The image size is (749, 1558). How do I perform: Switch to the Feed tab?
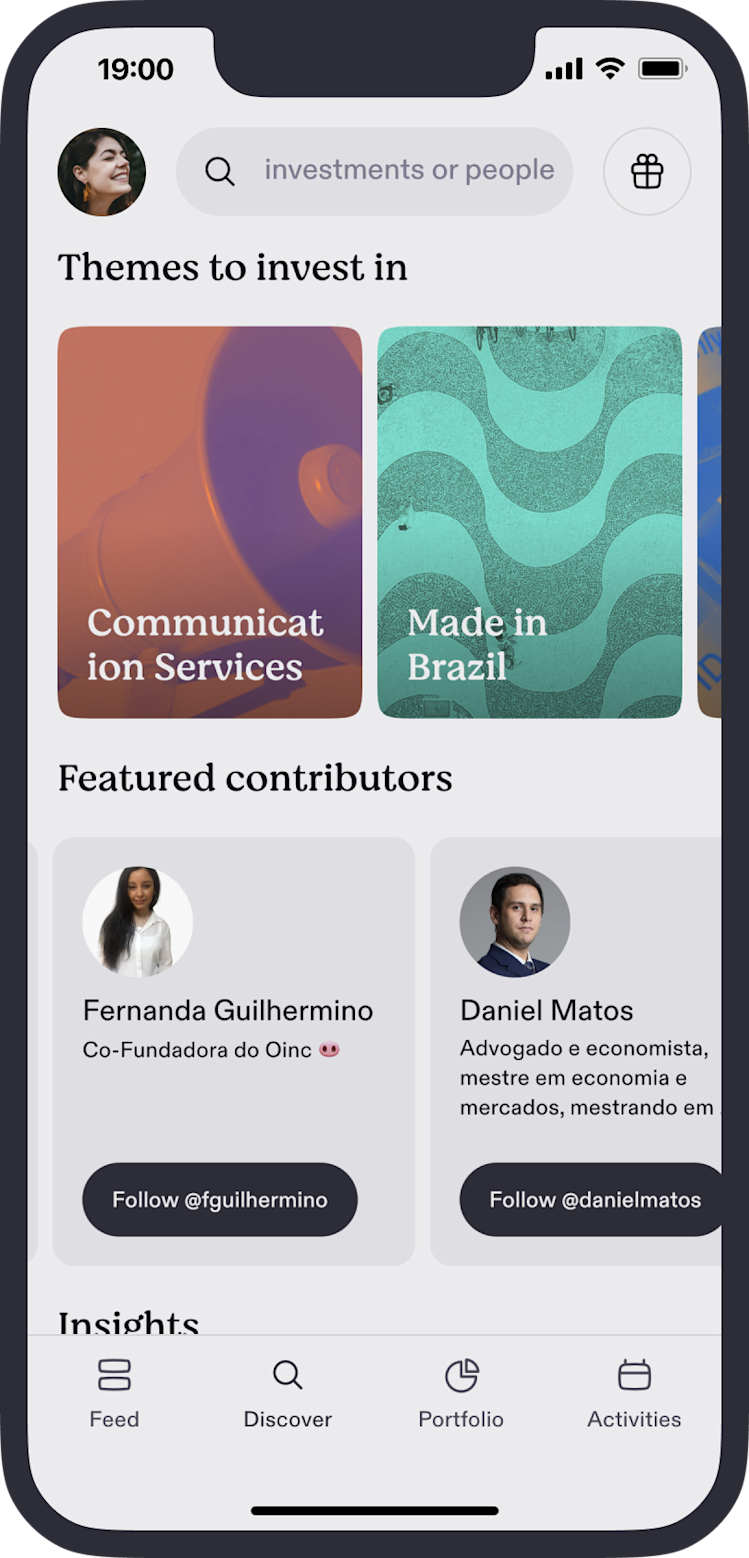pyautogui.click(x=114, y=1393)
